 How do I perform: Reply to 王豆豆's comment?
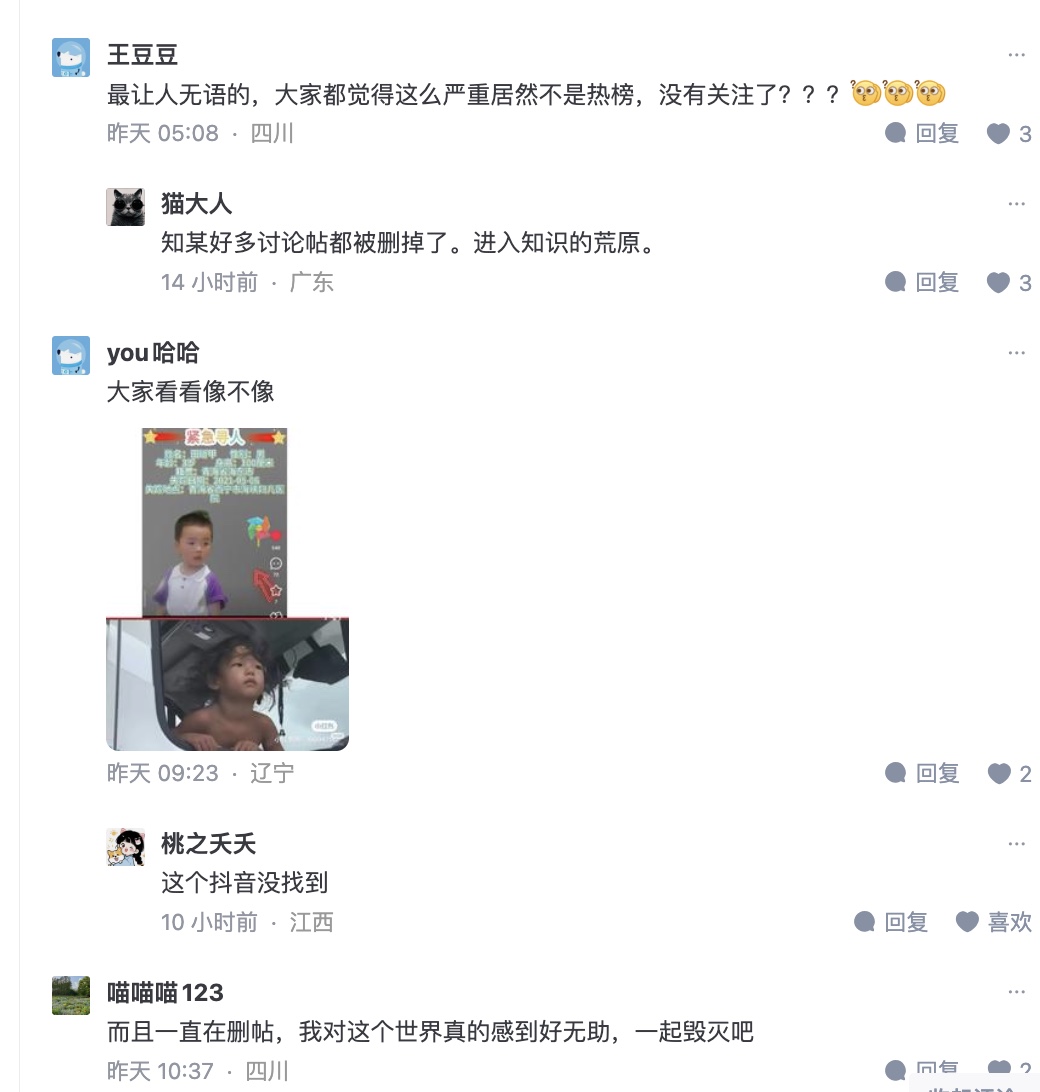pos(922,133)
